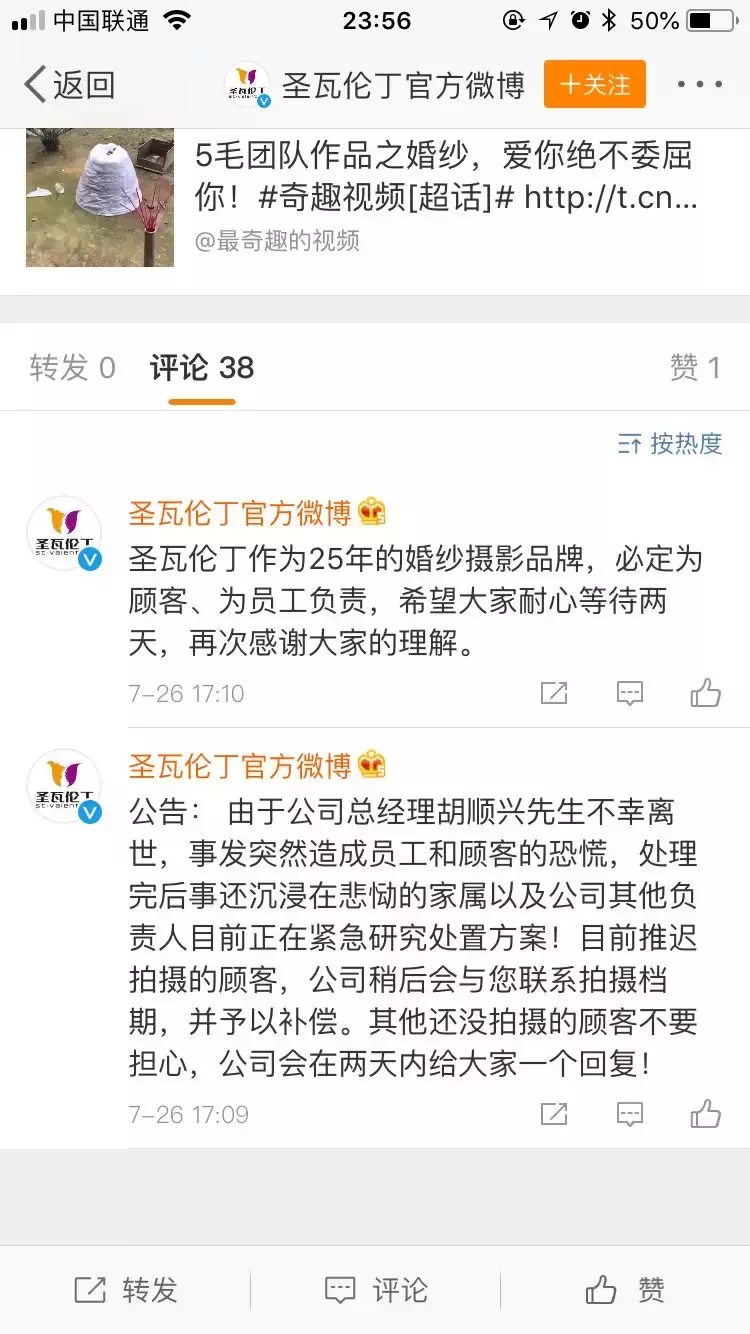Like the post with bottom 赞 button
Screen dimensions: 750x1334
[625, 1290]
